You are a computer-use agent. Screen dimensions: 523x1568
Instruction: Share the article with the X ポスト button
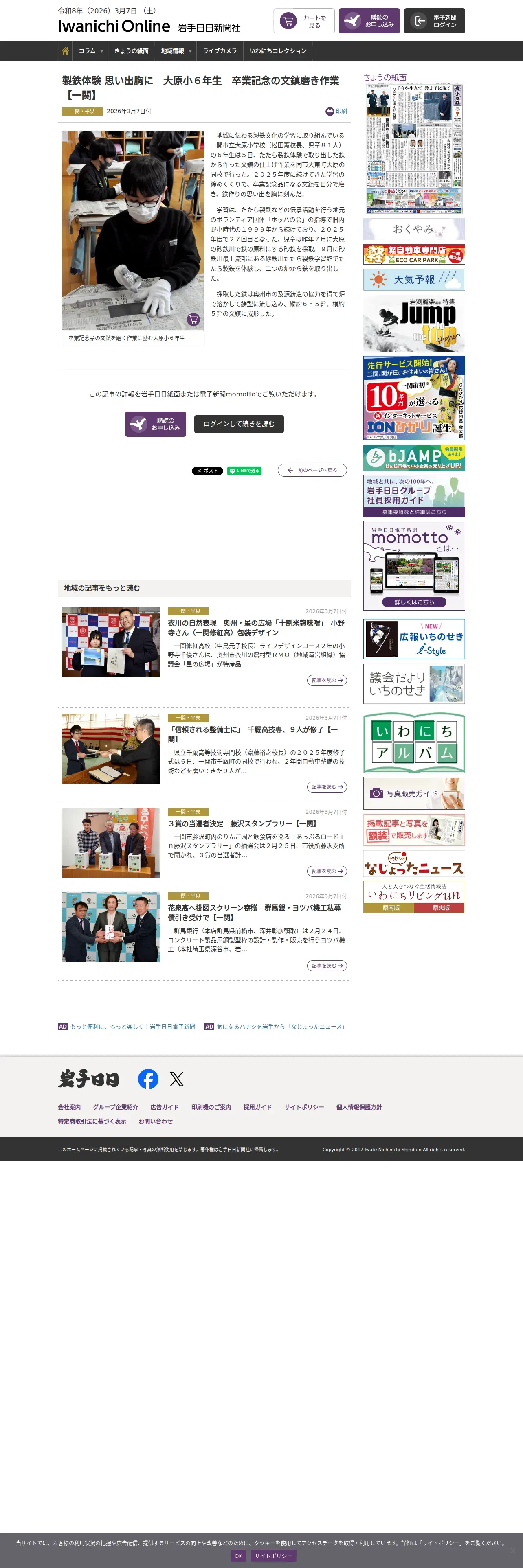tap(207, 471)
